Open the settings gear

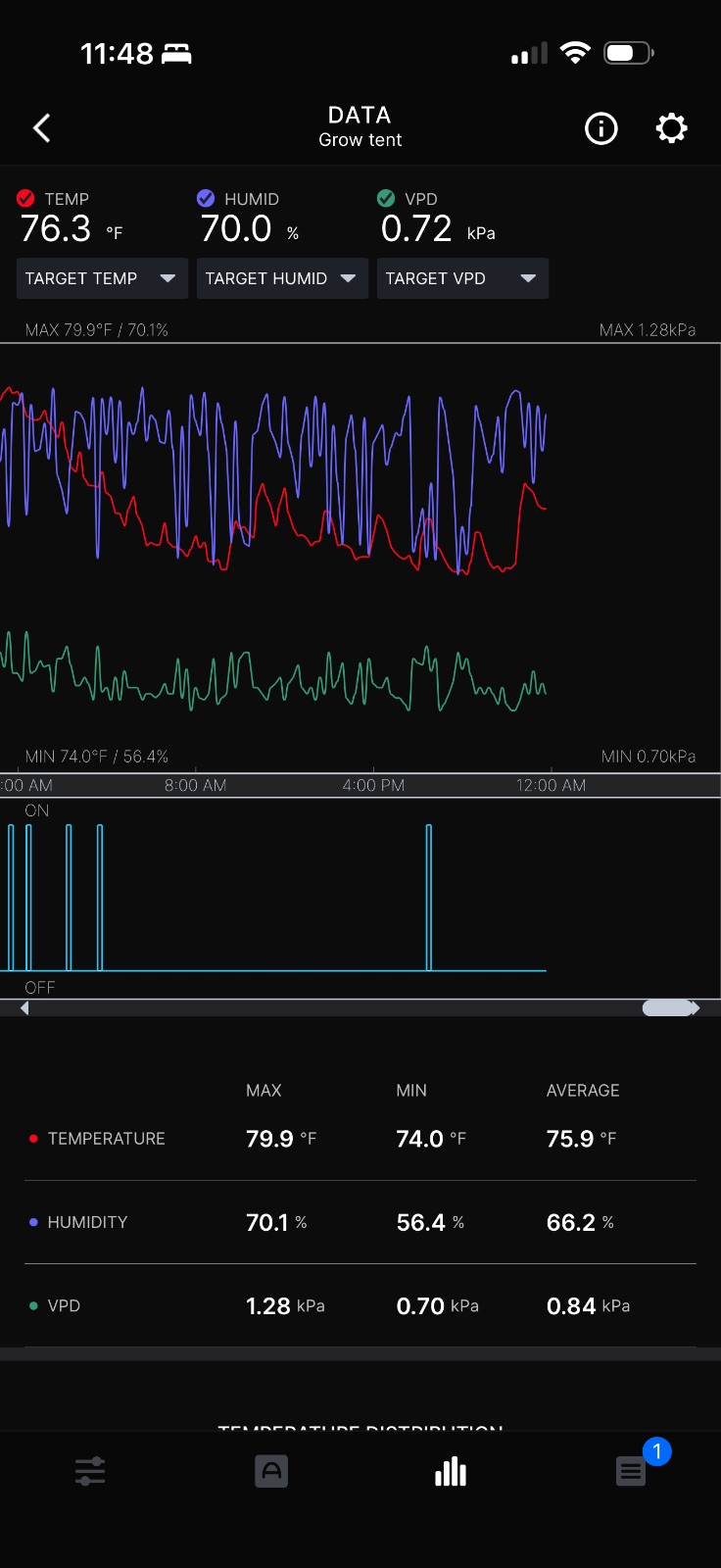click(671, 128)
